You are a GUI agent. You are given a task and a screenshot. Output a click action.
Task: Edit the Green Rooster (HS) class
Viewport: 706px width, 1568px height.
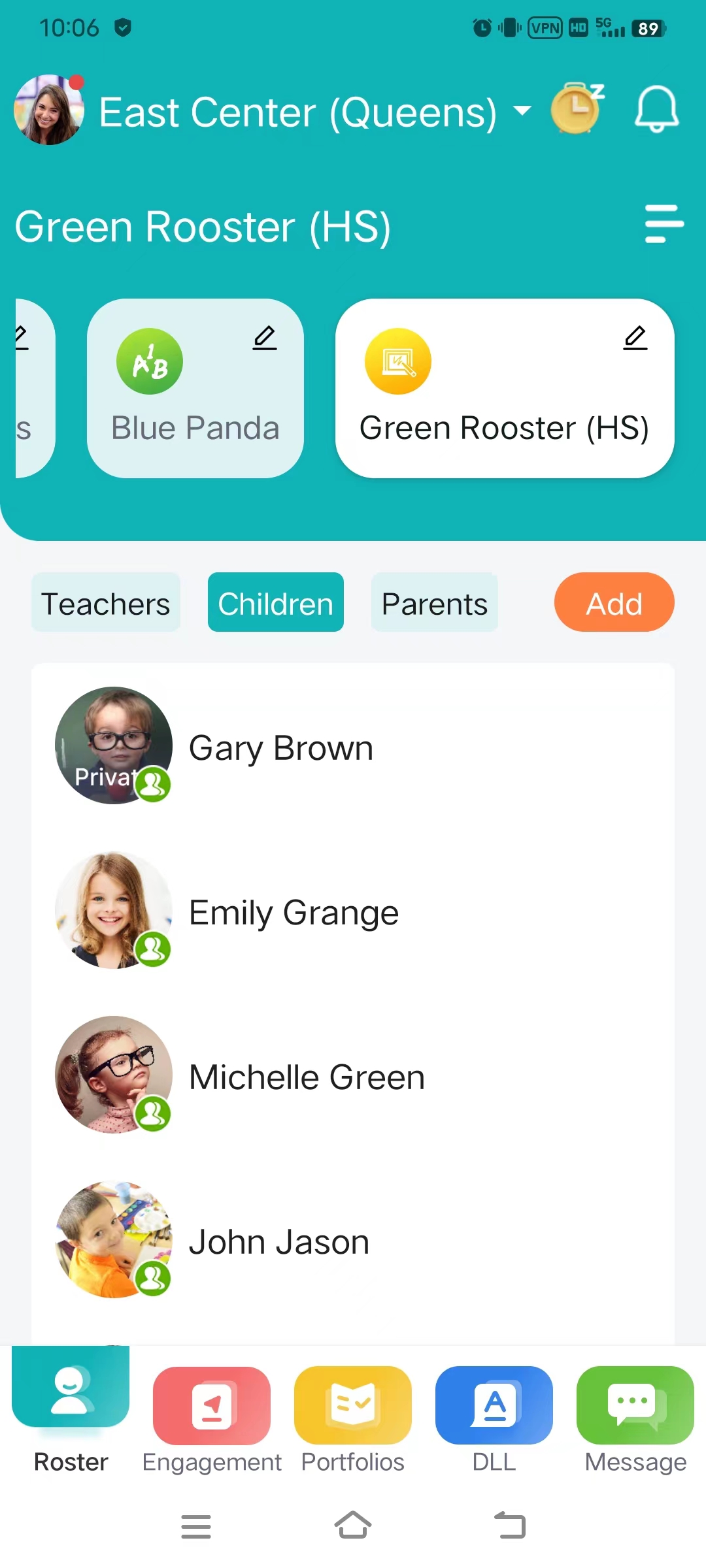(x=635, y=338)
